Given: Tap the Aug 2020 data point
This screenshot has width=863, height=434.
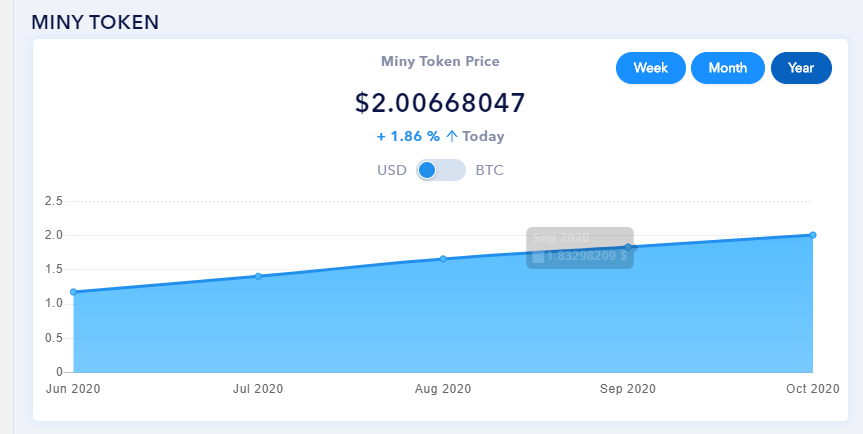Looking at the screenshot, I should pos(443,259).
